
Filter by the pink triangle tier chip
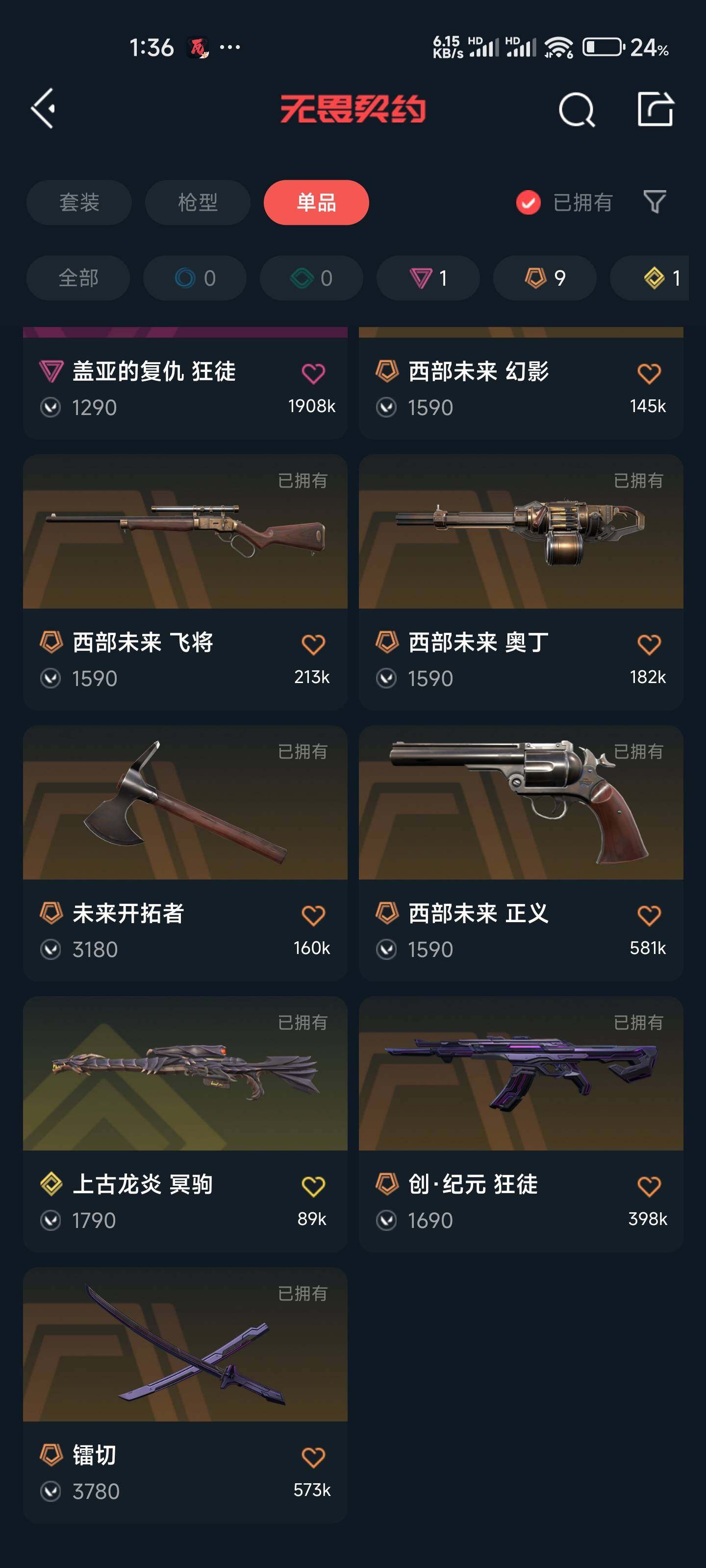tap(428, 278)
